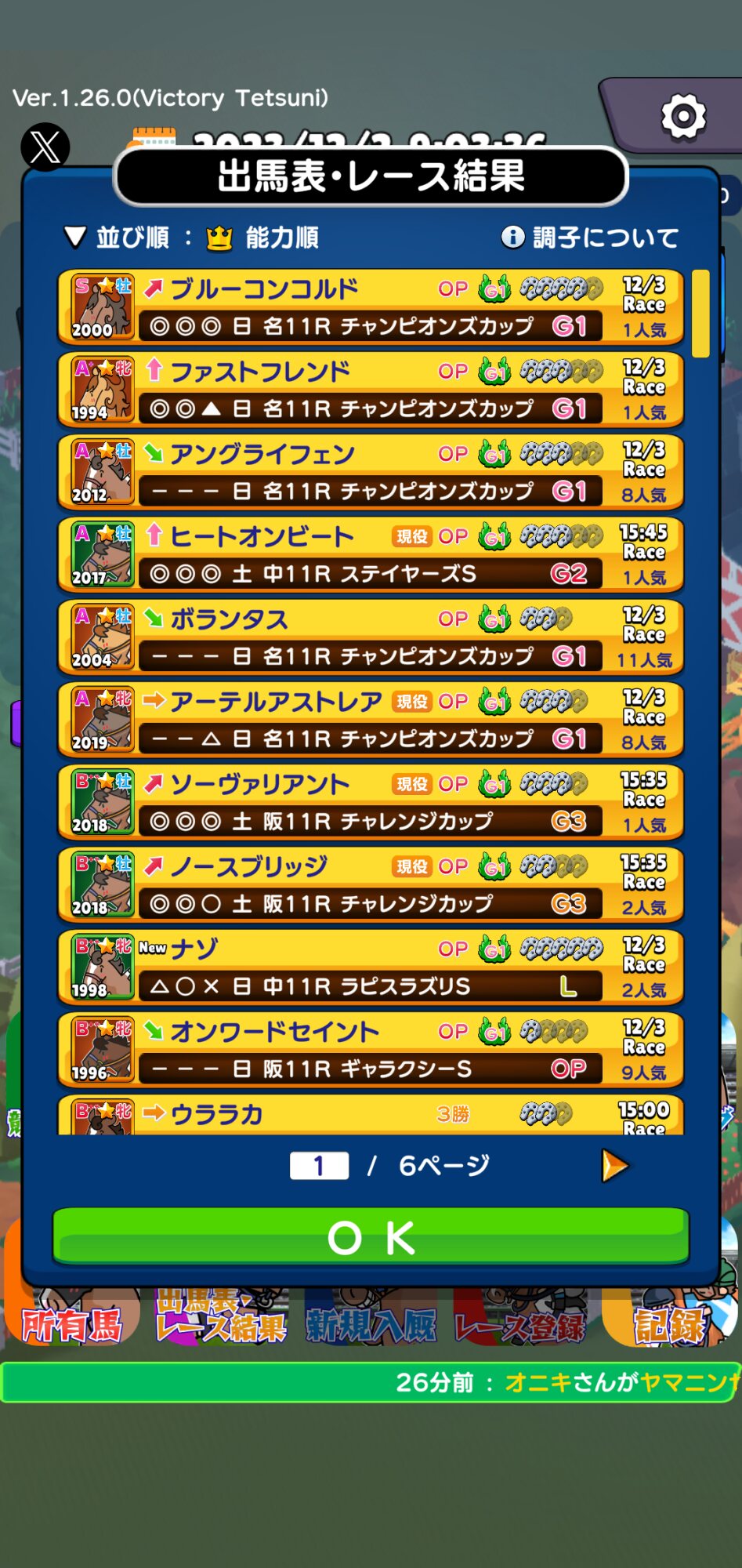View アングライフェン race details
Viewport: 742px width, 1568px height.
[371, 472]
